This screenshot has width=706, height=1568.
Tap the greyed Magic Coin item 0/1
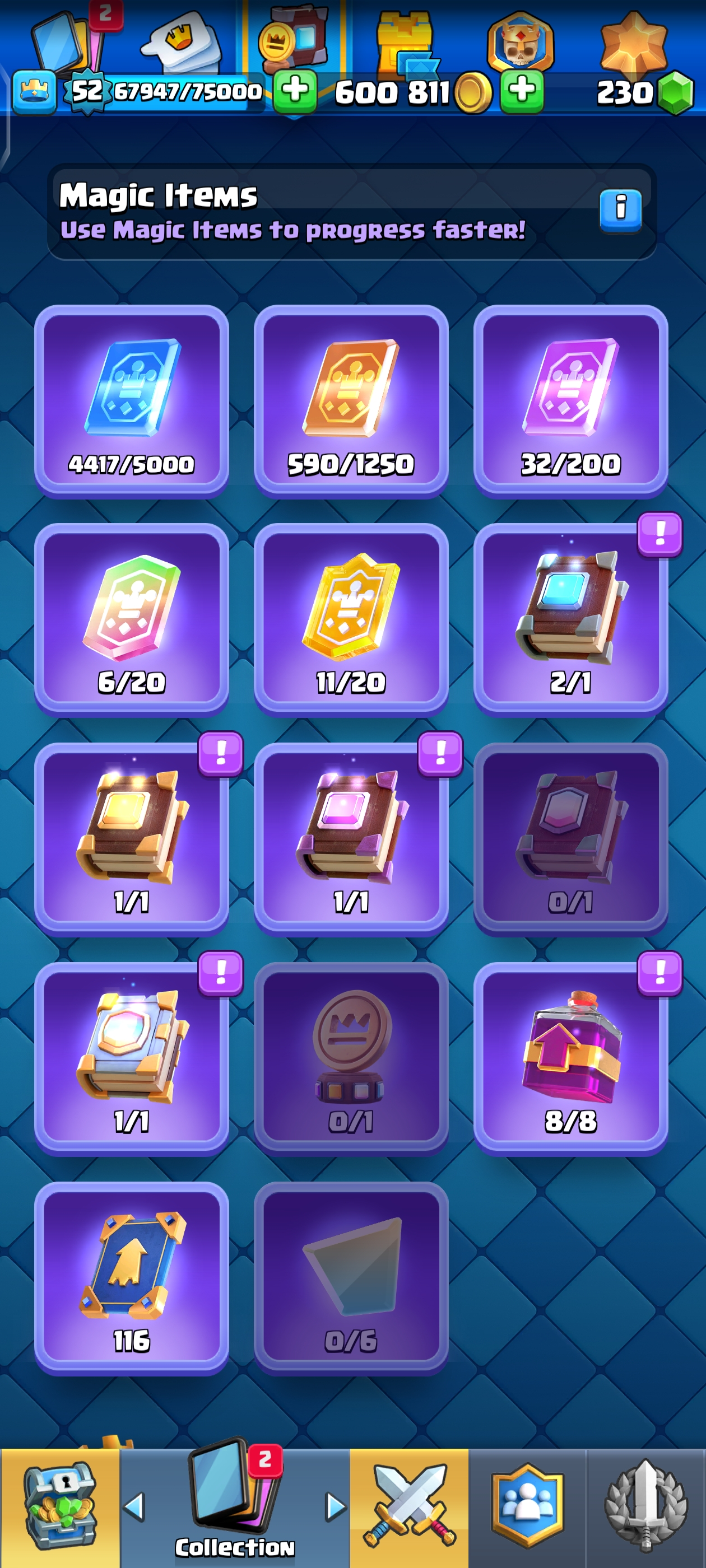(351, 1058)
